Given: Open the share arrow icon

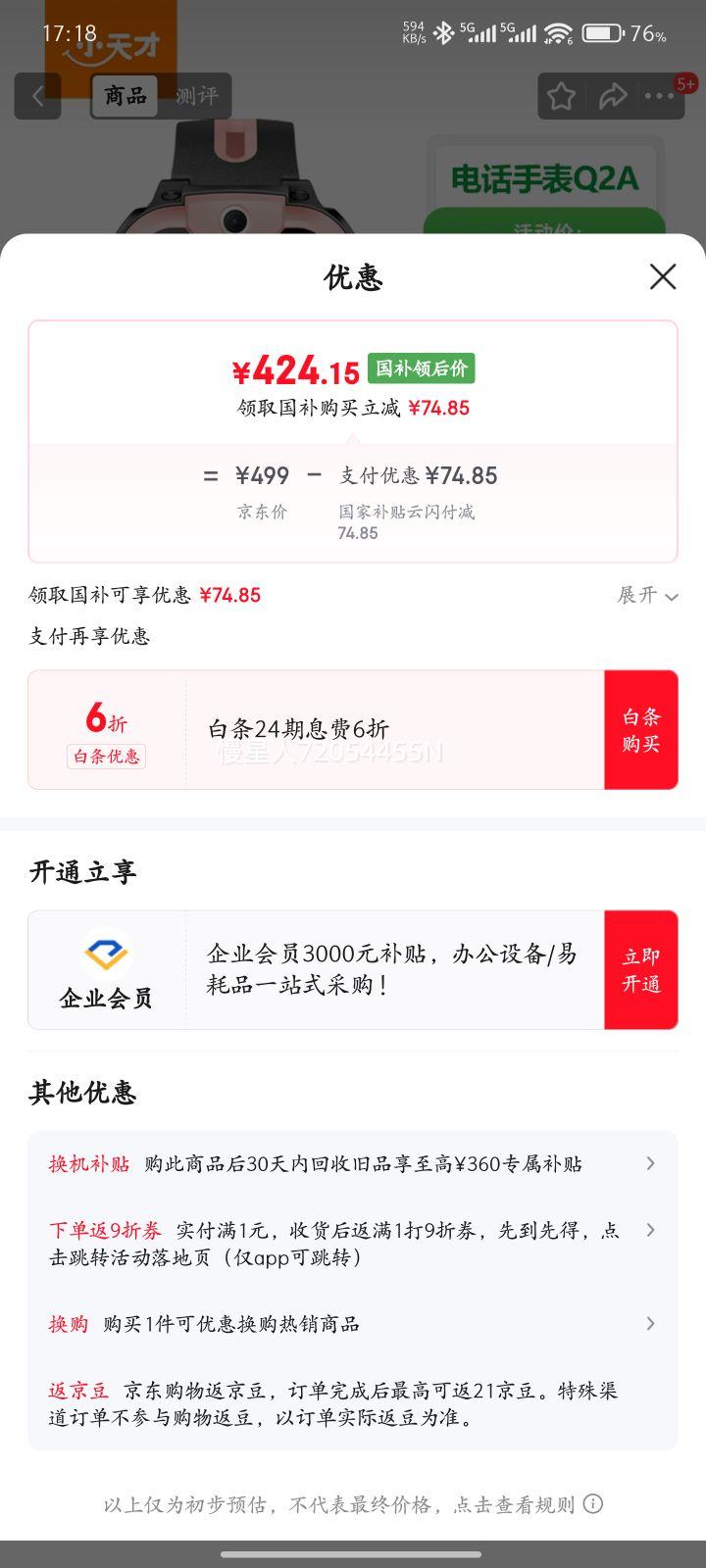Looking at the screenshot, I should 615,95.
